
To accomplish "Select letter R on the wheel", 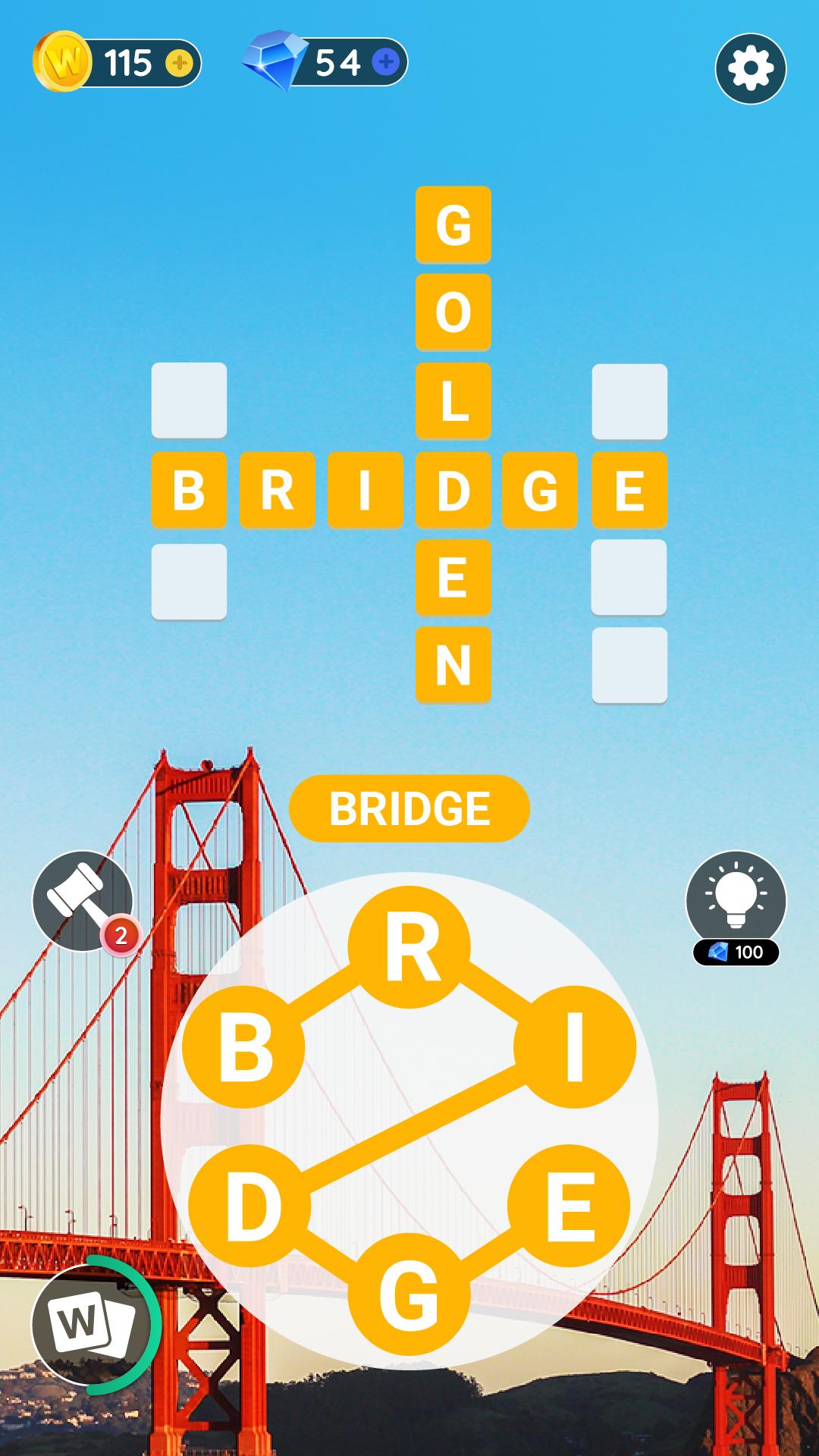I will click(409, 947).
